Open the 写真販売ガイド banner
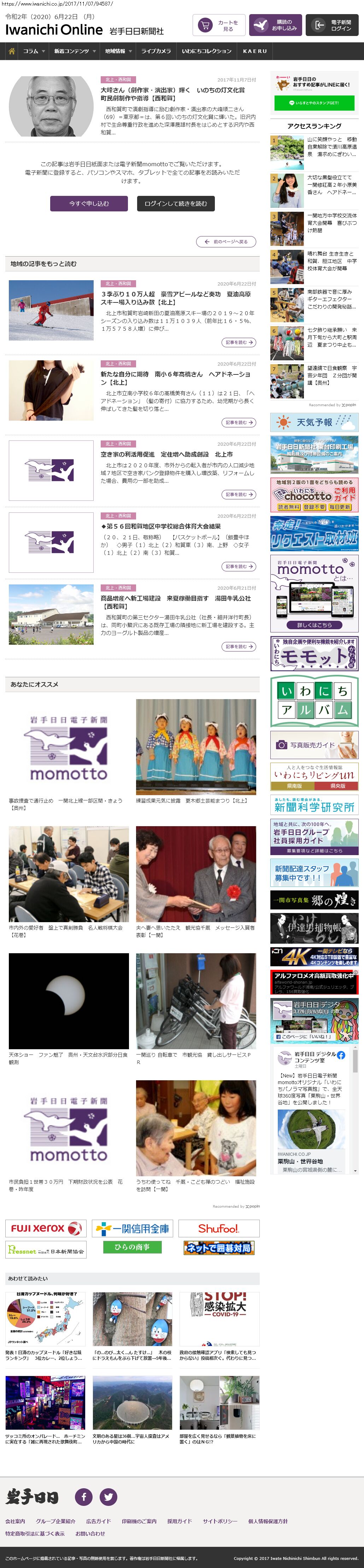 pyautogui.click(x=314, y=744)
